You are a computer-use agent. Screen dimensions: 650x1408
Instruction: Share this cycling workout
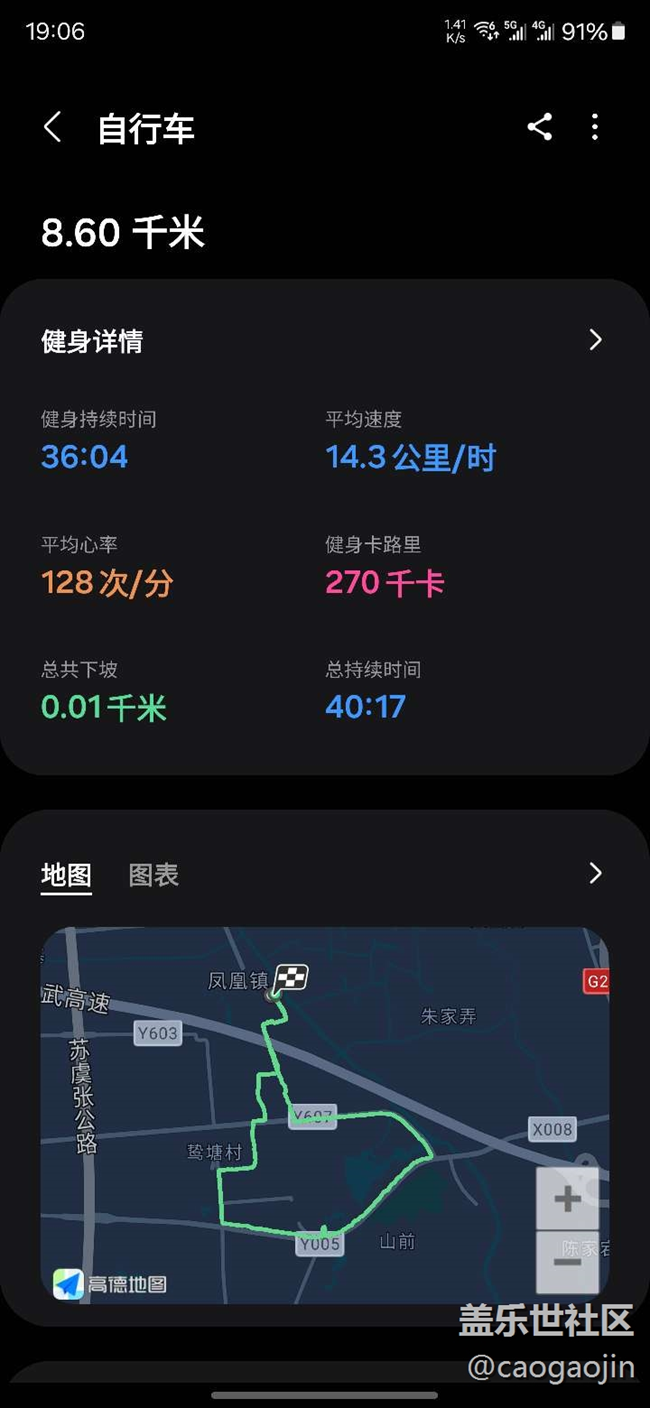[540, 127]
